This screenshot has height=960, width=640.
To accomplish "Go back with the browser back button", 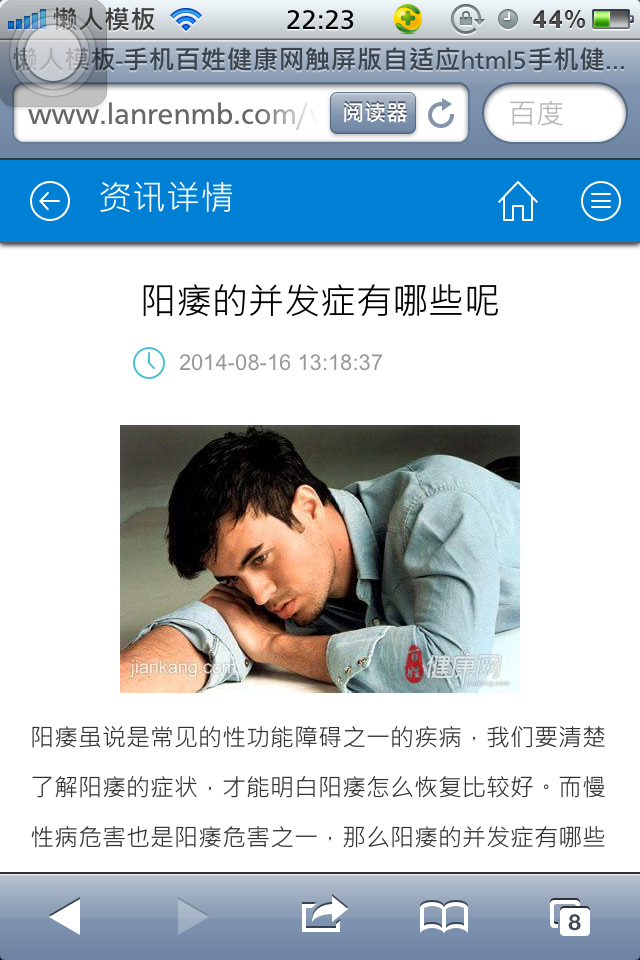I will (x=65, y=916).
